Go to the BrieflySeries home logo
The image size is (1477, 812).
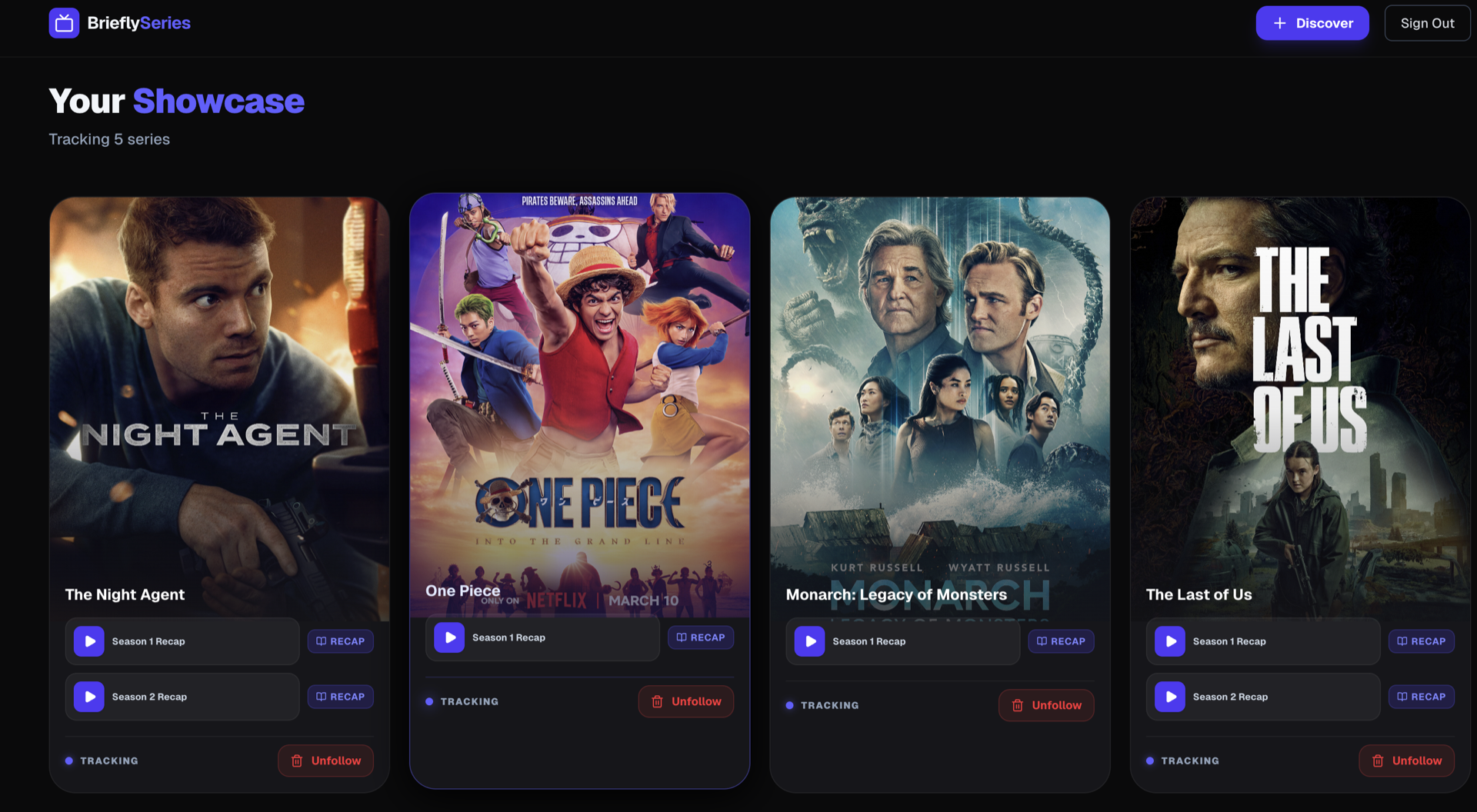tap(120, 23)
